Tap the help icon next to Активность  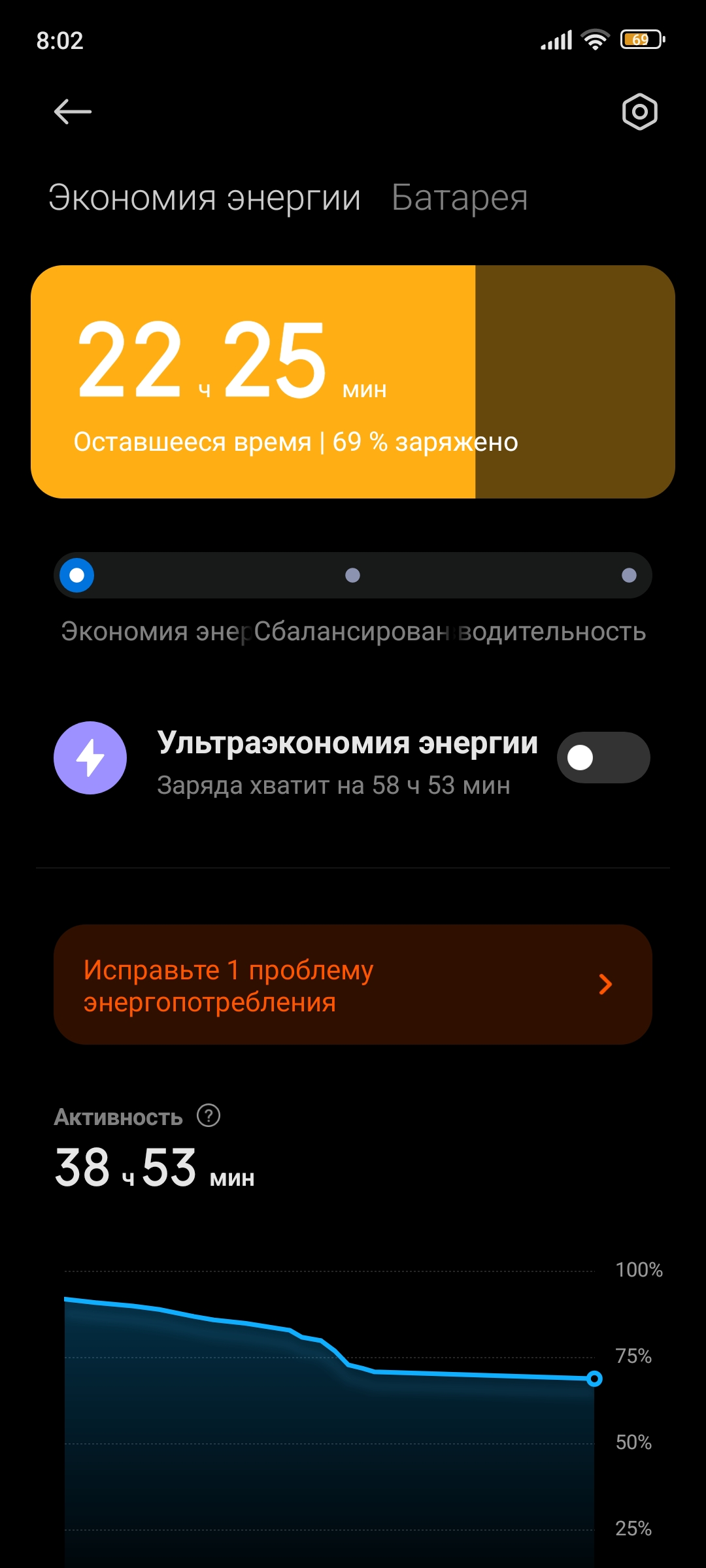(x=209, y=1116)
